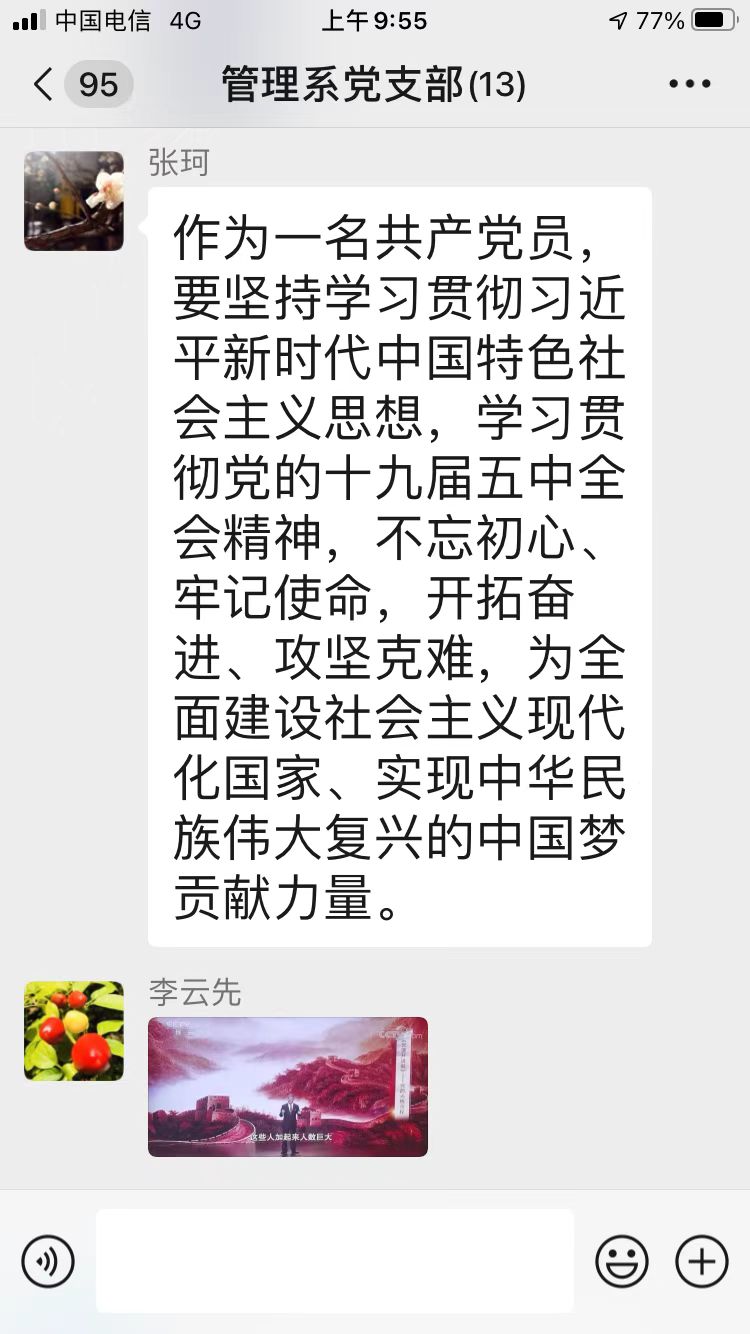
Task: Open the plus attachment menu
Action: pos(702,1261)
